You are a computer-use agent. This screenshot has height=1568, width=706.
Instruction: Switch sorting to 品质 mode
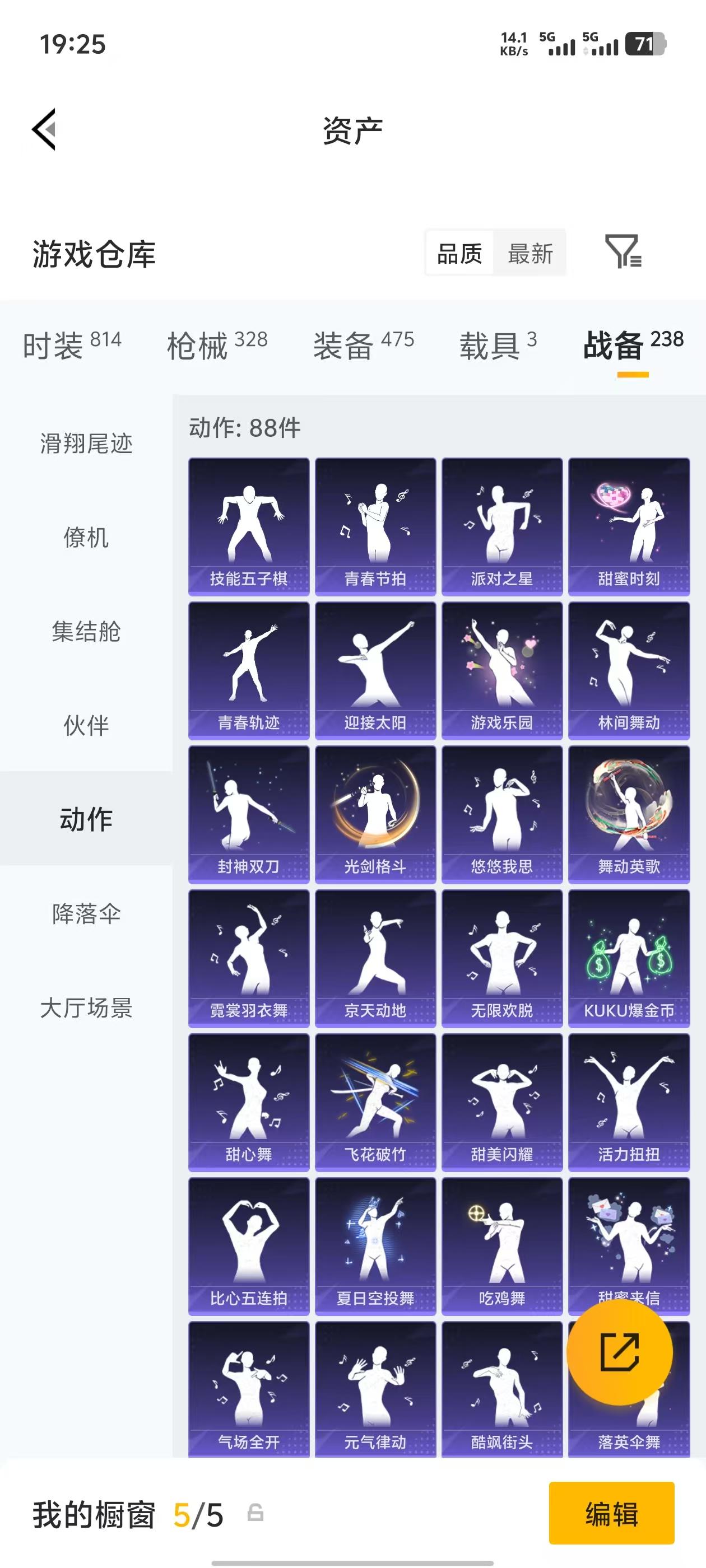[459, 253]
